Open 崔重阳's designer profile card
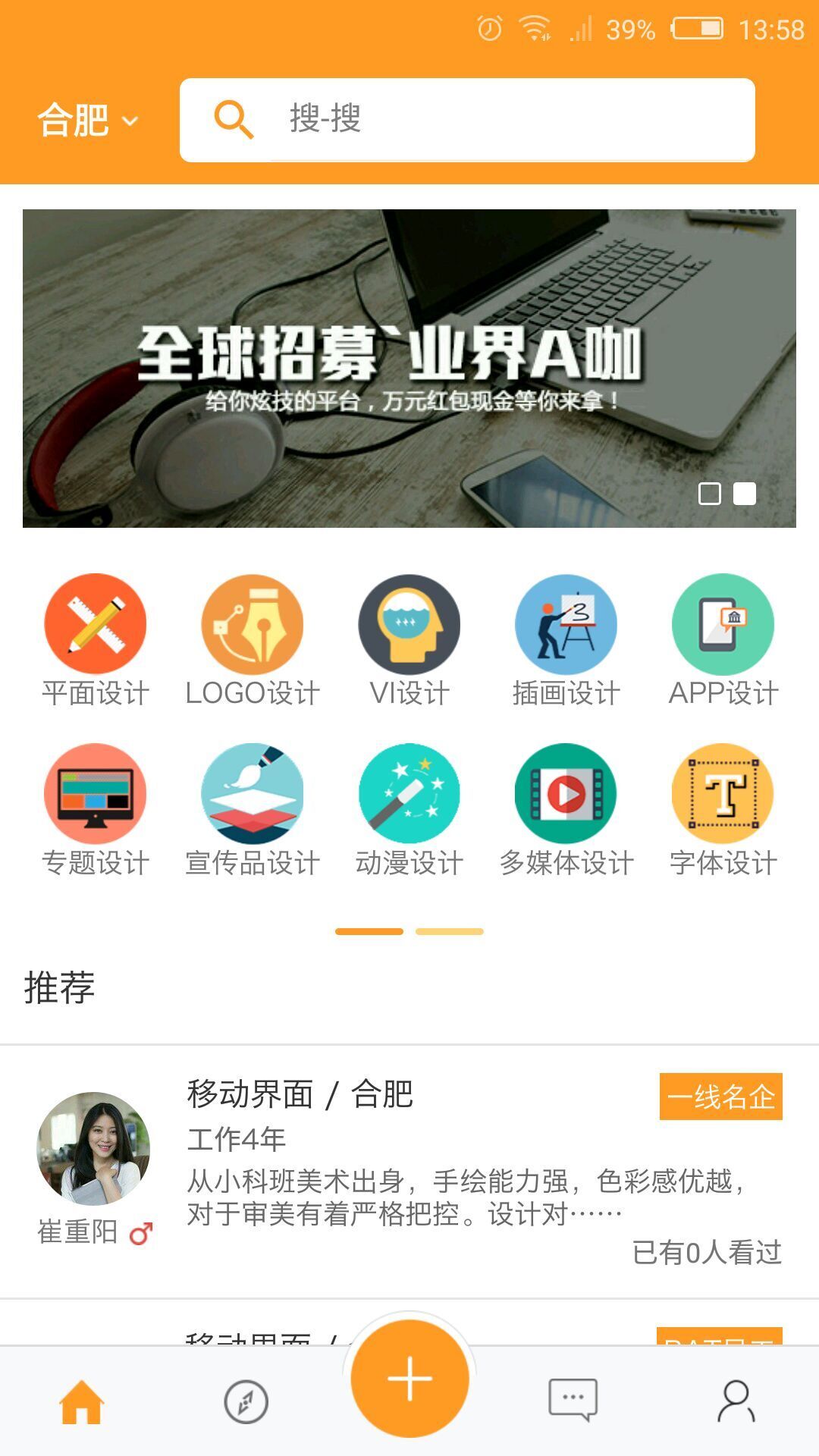This screenshot has height=1456, width=819. point(409,1172)
